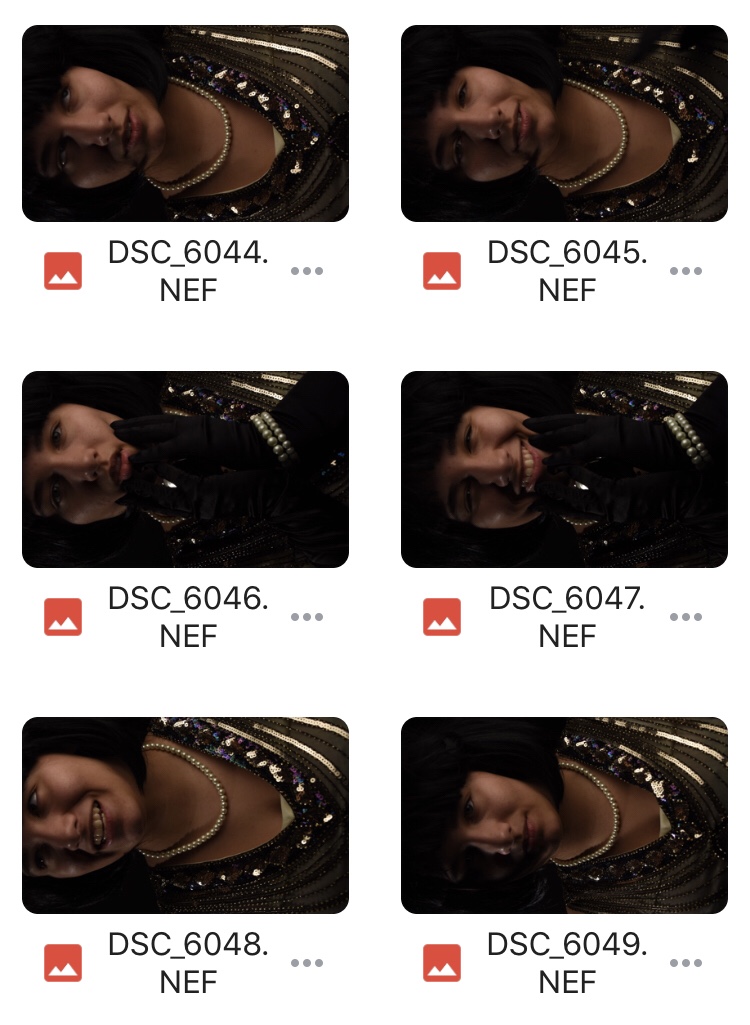View the DSC_6047.NEF photo

564,469
